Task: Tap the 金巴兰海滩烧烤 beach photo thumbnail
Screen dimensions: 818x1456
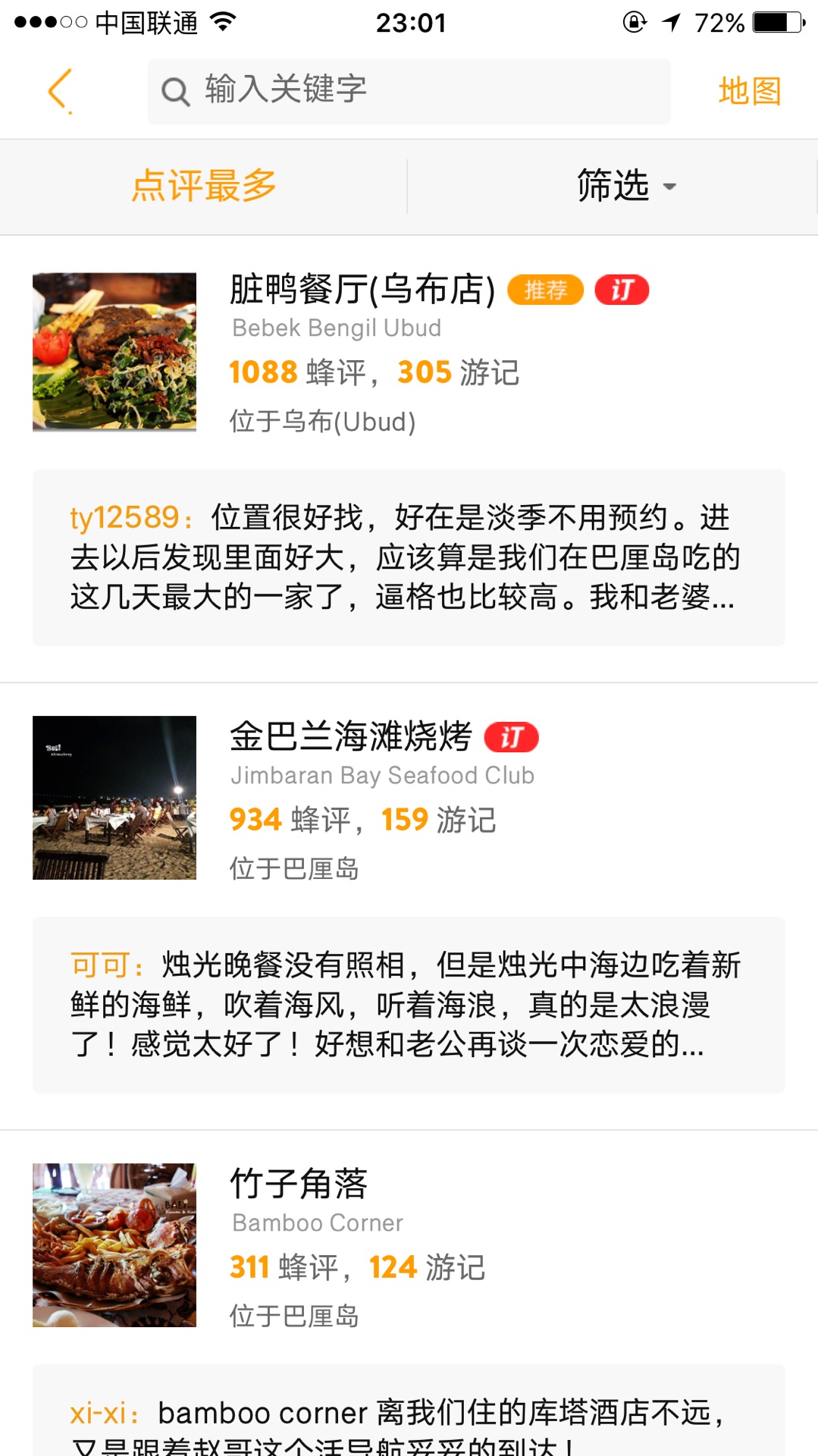Action: click(114, 796)
